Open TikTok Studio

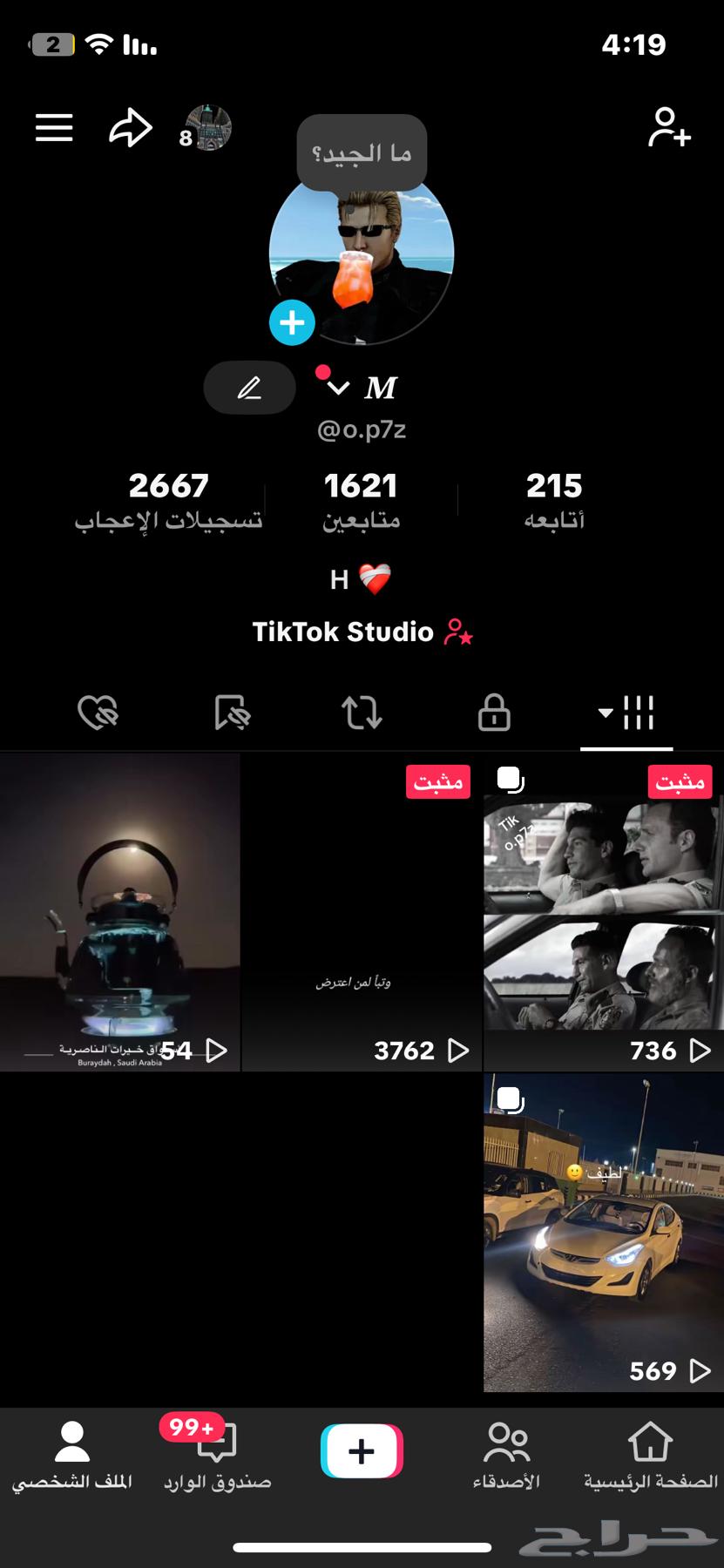click(x=362, y=632)
